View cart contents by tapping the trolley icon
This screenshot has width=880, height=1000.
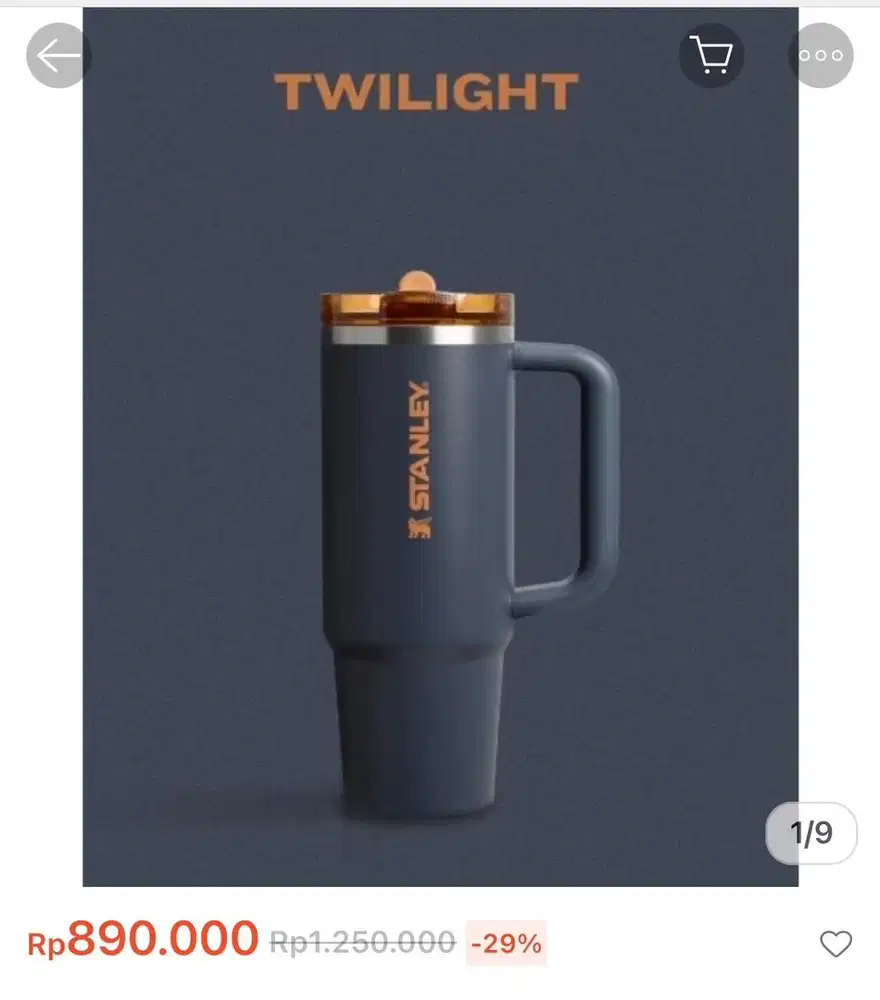click(x=712, y=55)
